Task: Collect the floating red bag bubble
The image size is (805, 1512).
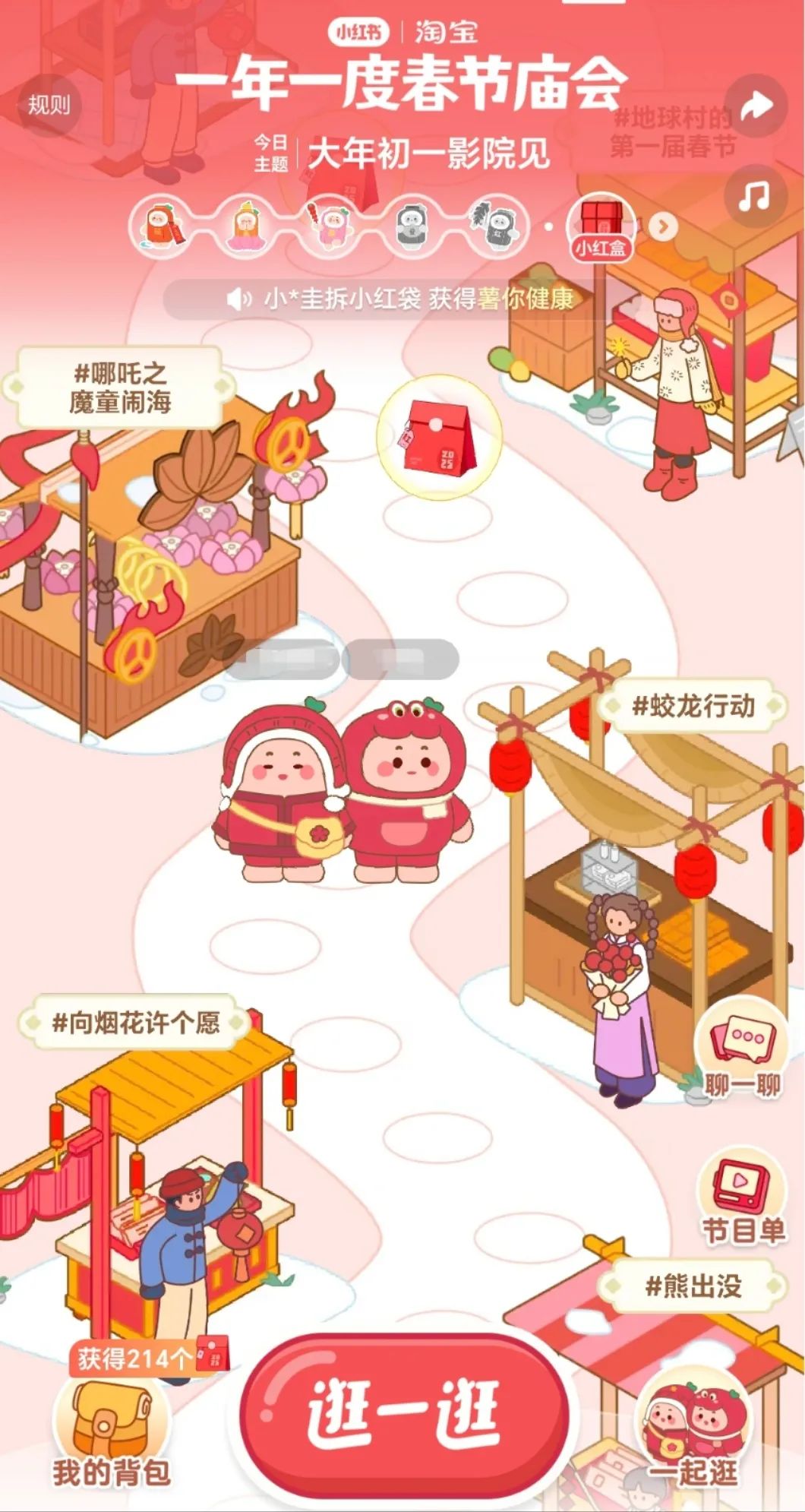Action: click(440, 438)
